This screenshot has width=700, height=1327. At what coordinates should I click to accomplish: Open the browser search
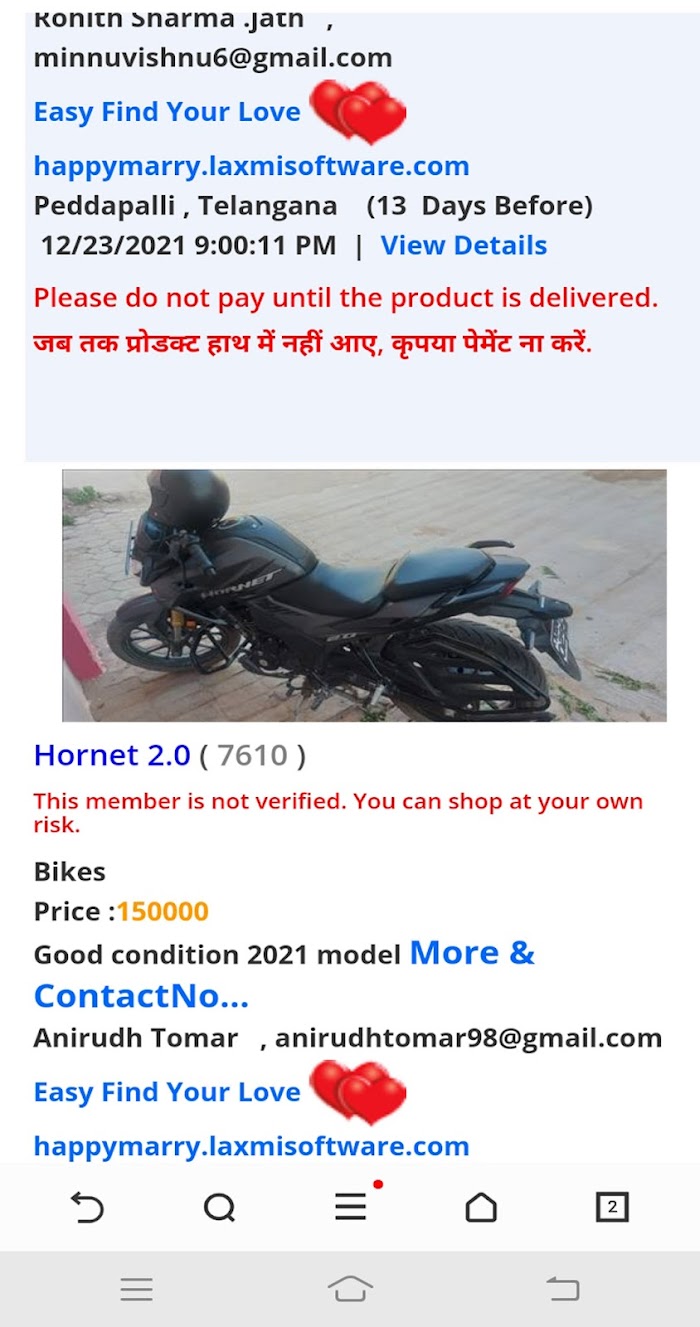click(x=219, y=1208)
